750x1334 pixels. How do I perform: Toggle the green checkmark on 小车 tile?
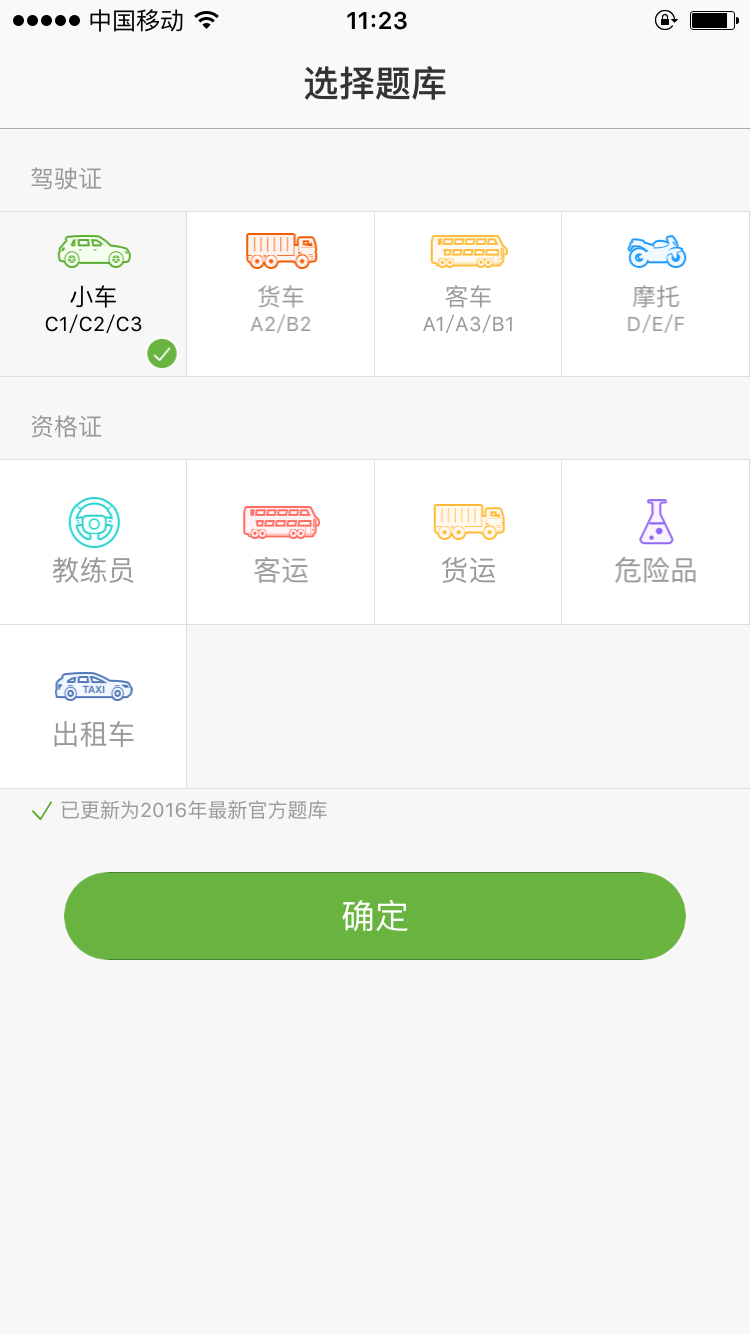pyautogui.click(x=162, y=353)
